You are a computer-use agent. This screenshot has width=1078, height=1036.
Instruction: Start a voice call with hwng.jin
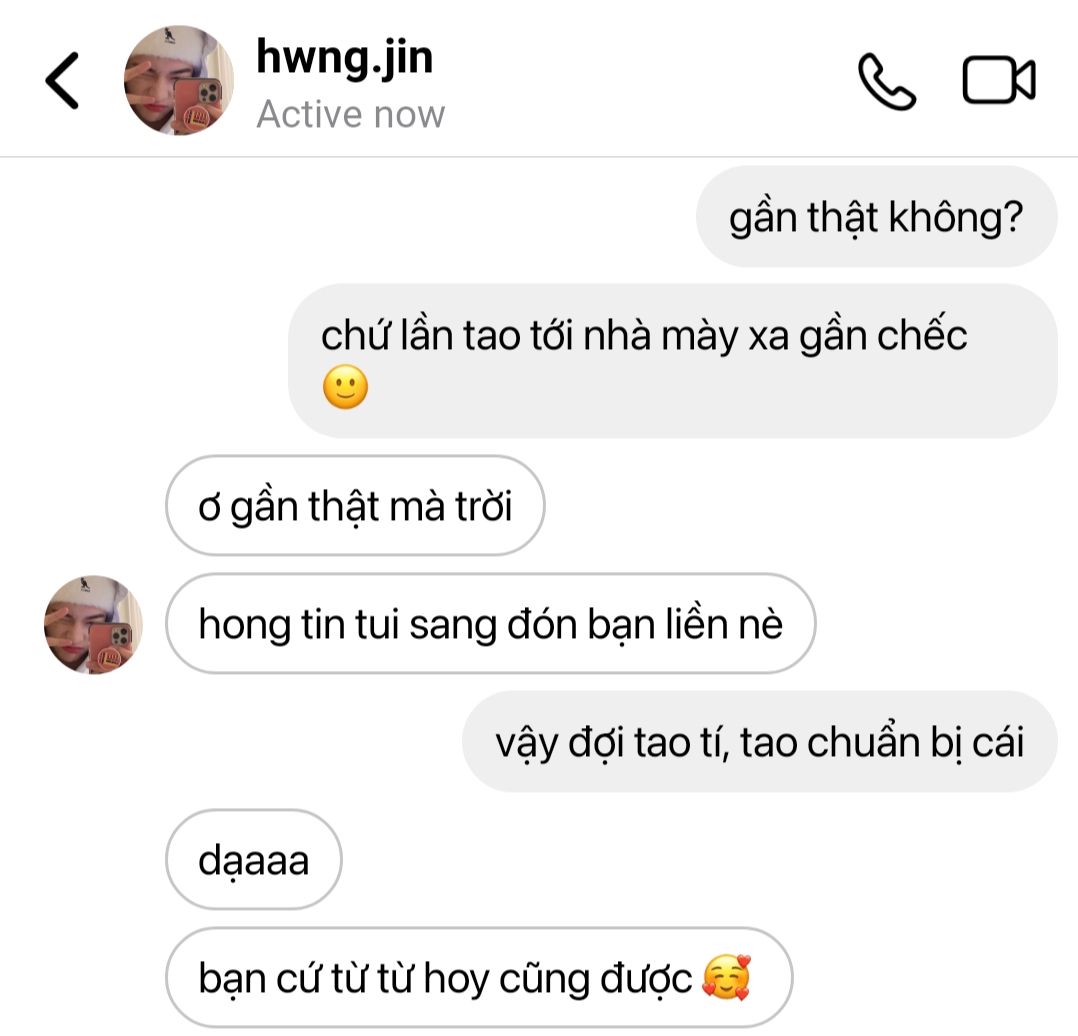coord(886,81)
